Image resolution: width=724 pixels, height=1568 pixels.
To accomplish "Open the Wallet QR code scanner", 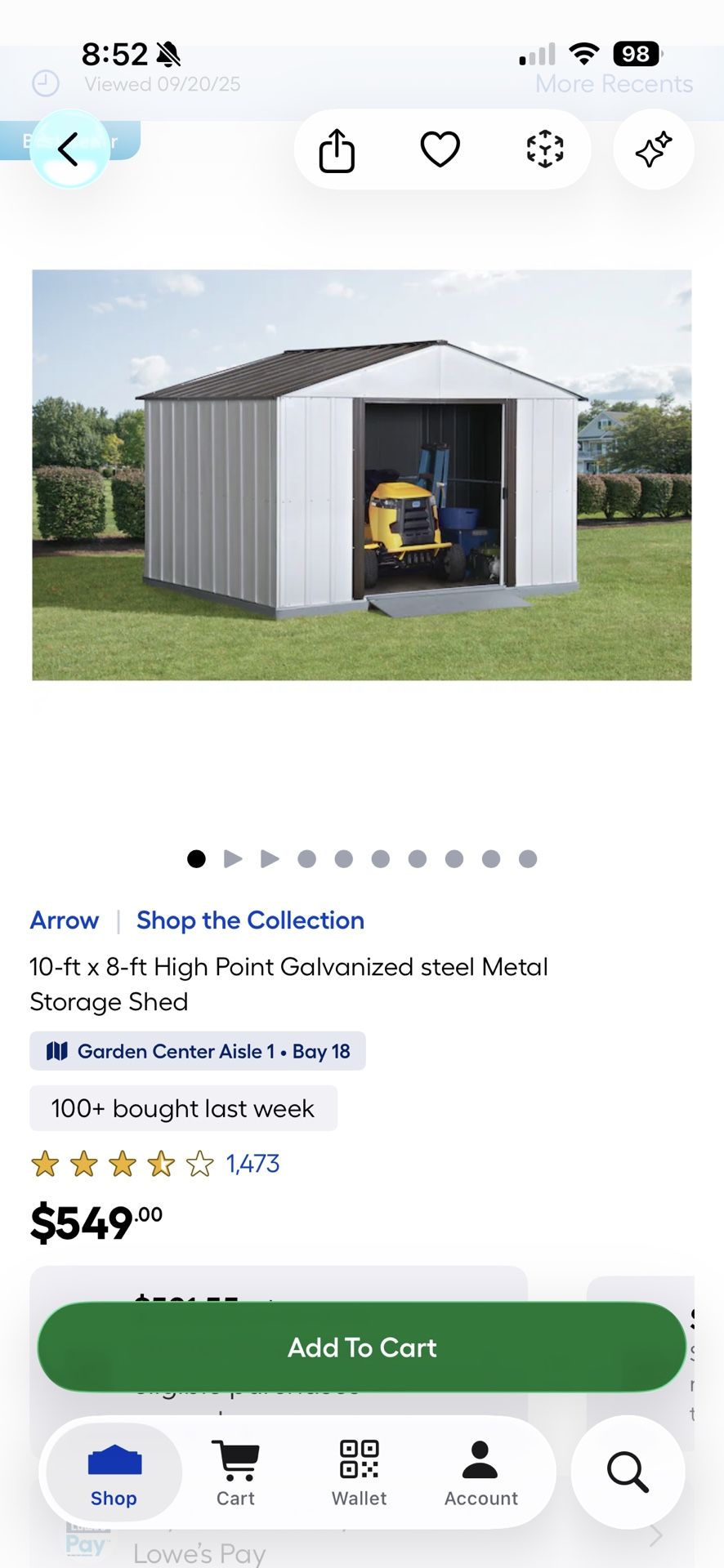I will 358,1474.
